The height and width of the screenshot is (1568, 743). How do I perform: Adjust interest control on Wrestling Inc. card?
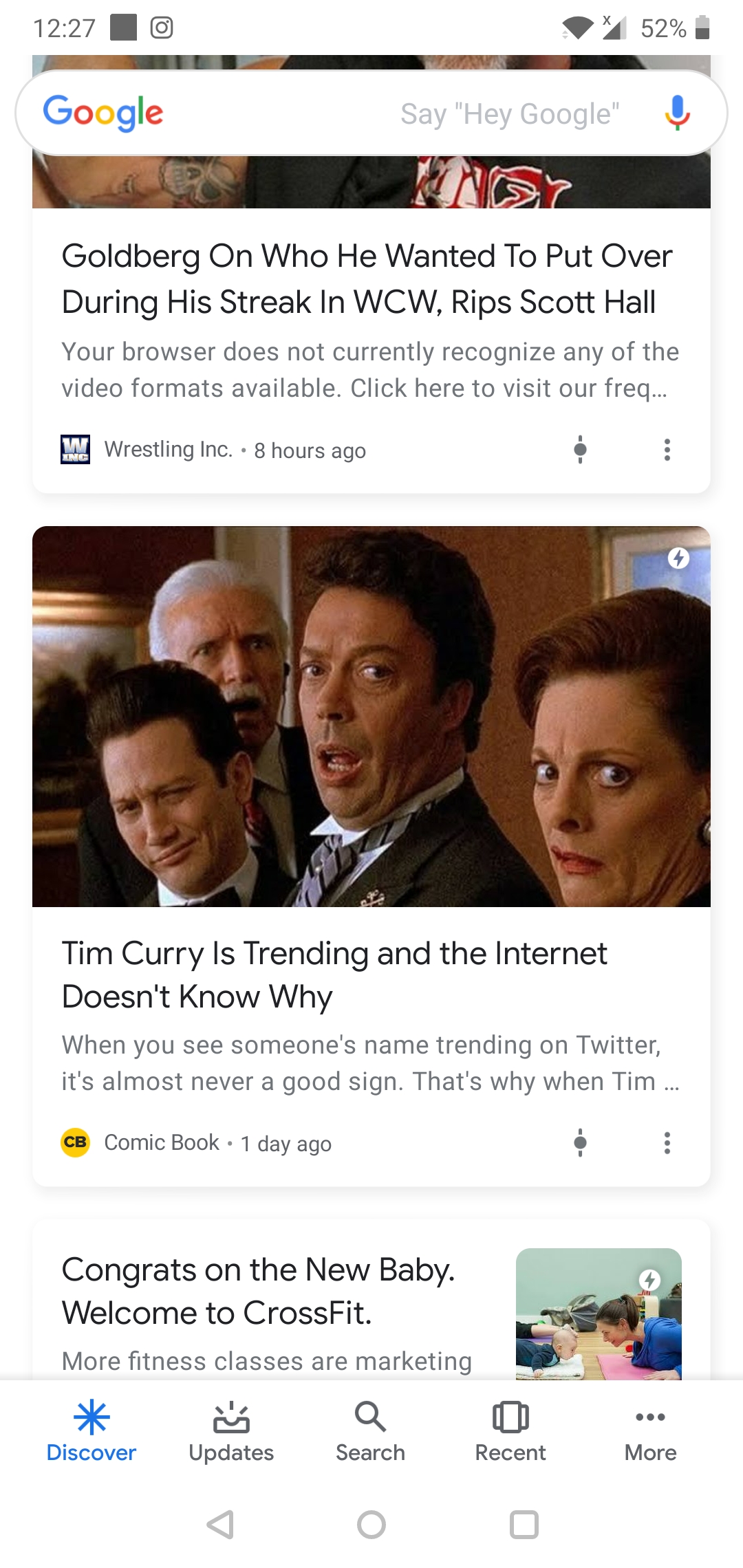pyautogui.click(x=580, y=450)
